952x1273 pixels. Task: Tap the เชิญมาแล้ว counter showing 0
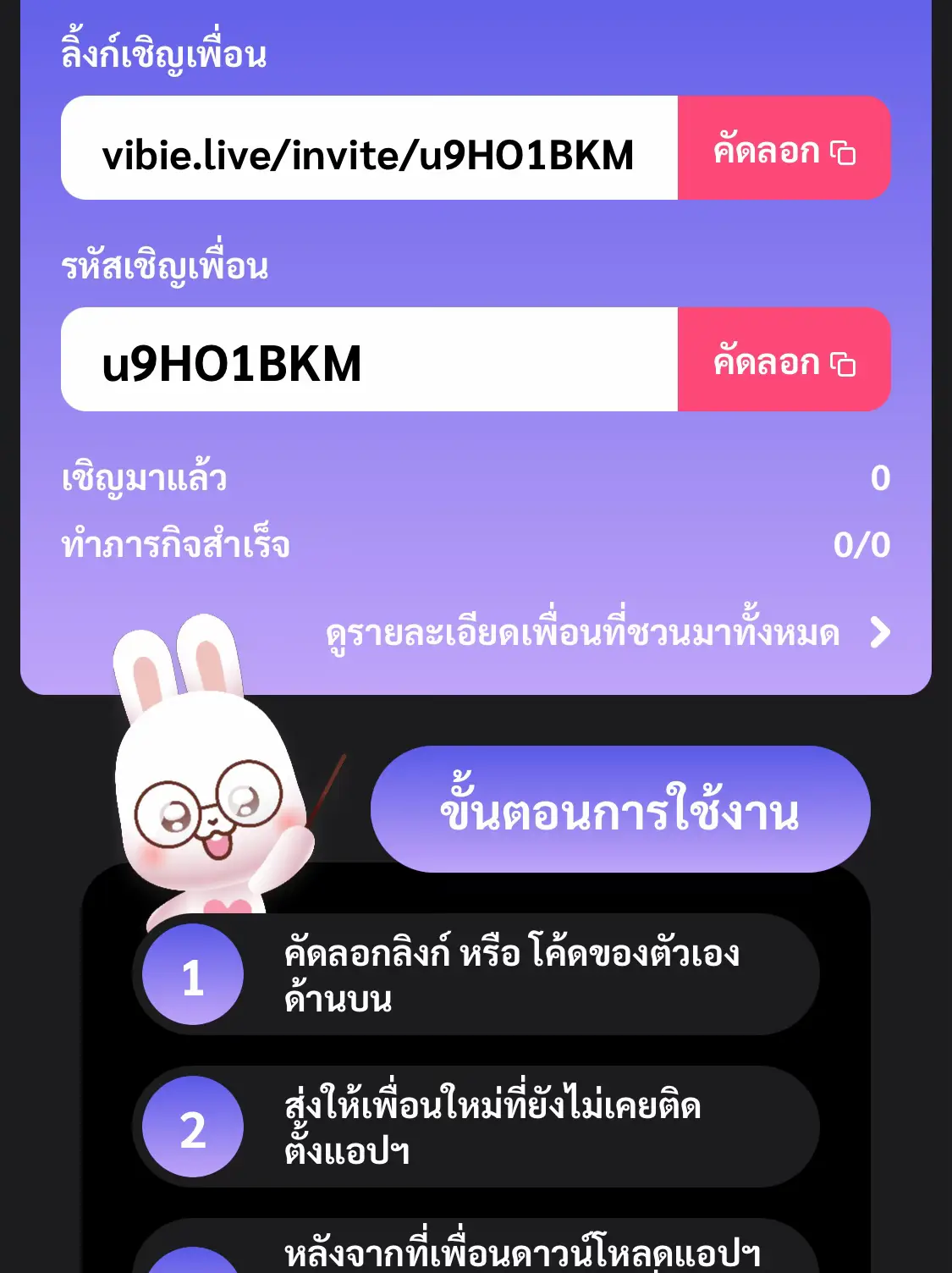[474, 477]
